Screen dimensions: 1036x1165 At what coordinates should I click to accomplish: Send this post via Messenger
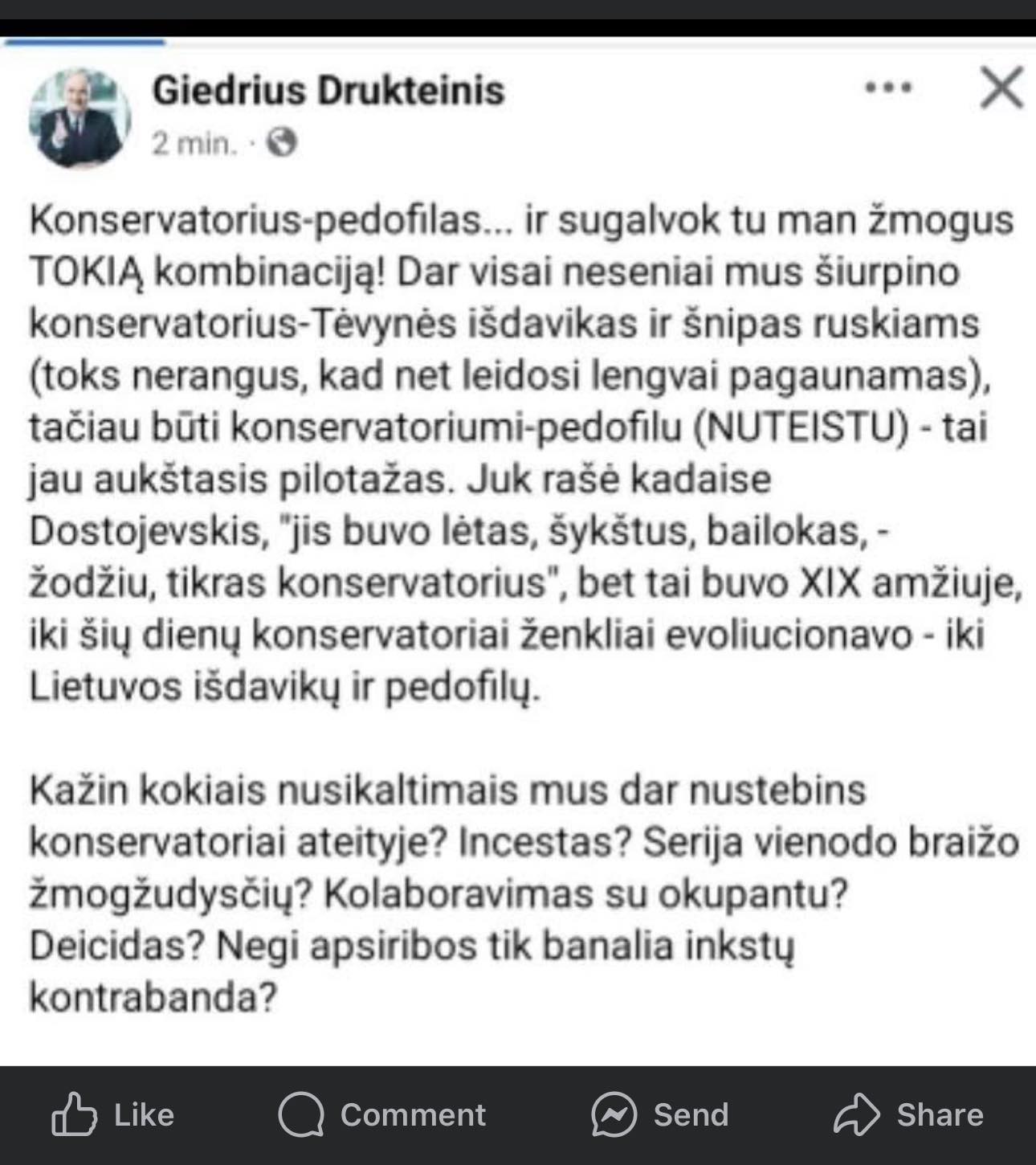pos(659,1114)
